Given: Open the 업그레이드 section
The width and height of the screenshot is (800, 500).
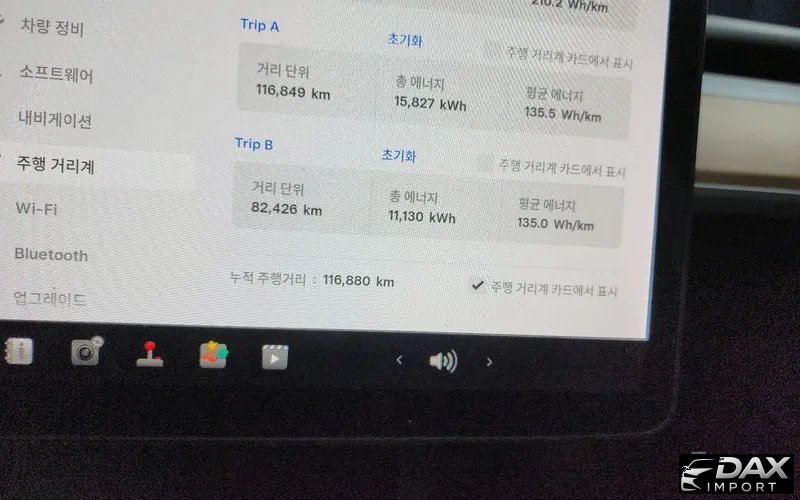Looking at the screenshot, I should coord(50,298).
